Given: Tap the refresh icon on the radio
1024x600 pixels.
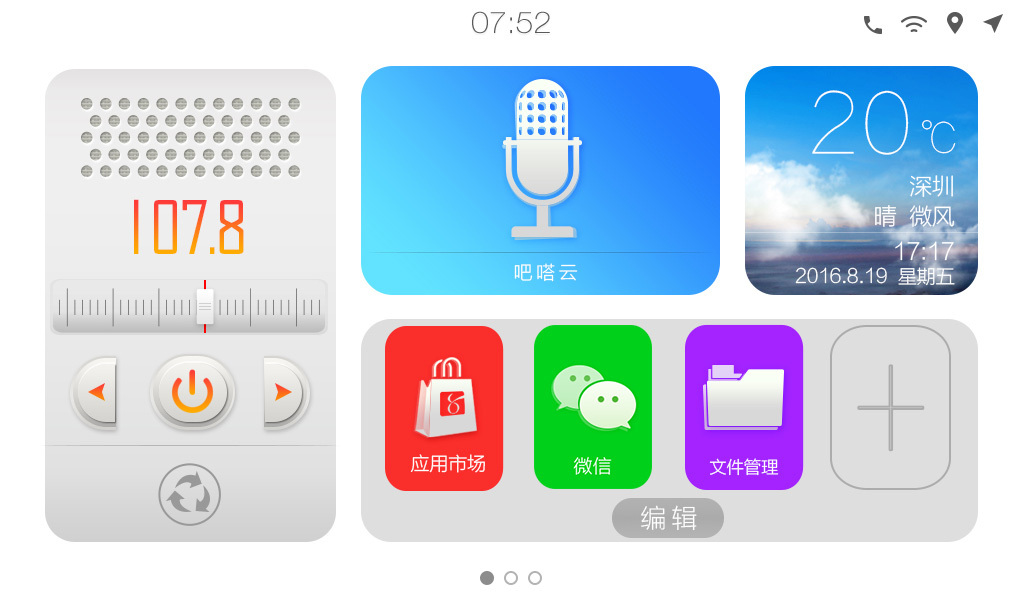Looking at the screenshot, I should click(189, 495).
